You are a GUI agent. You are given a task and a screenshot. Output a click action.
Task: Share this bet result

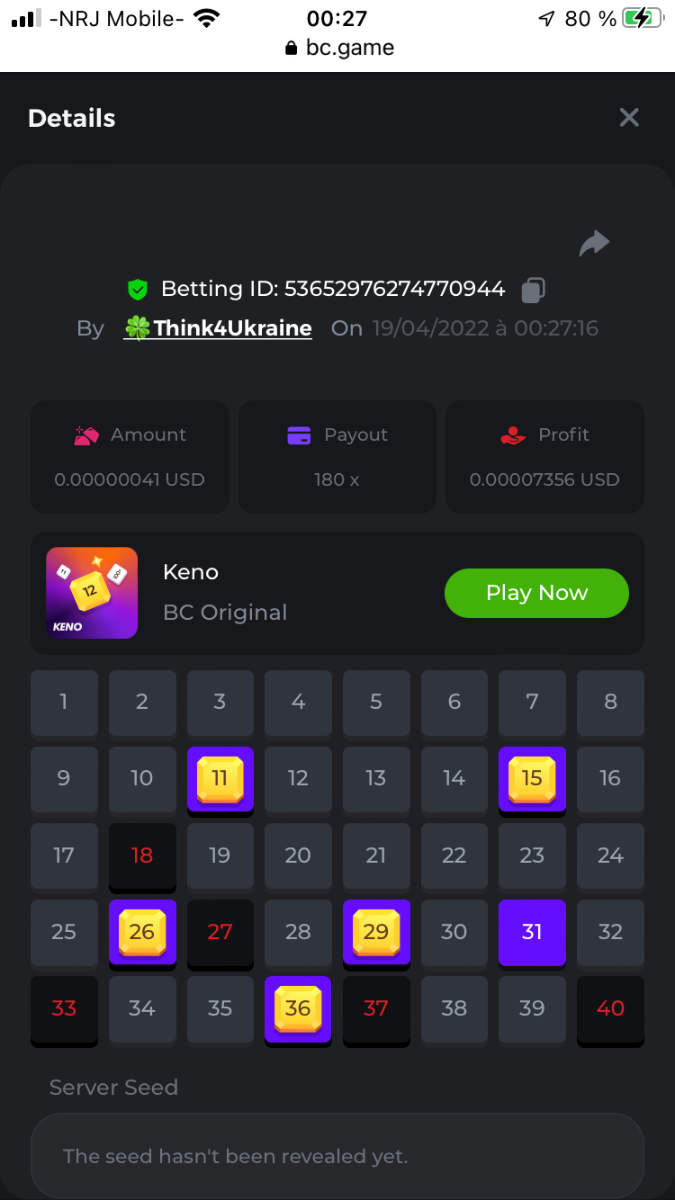[x=594, y=243]
